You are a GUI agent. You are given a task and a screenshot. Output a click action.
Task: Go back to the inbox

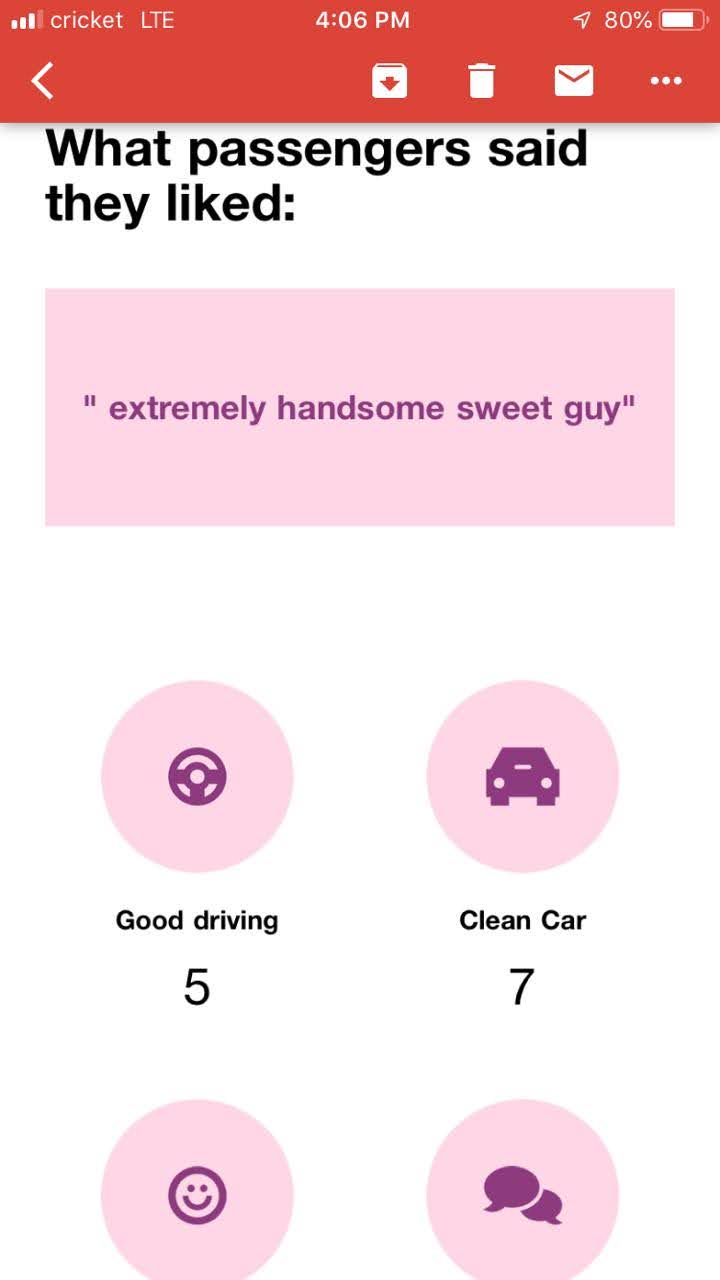[42, 81]
